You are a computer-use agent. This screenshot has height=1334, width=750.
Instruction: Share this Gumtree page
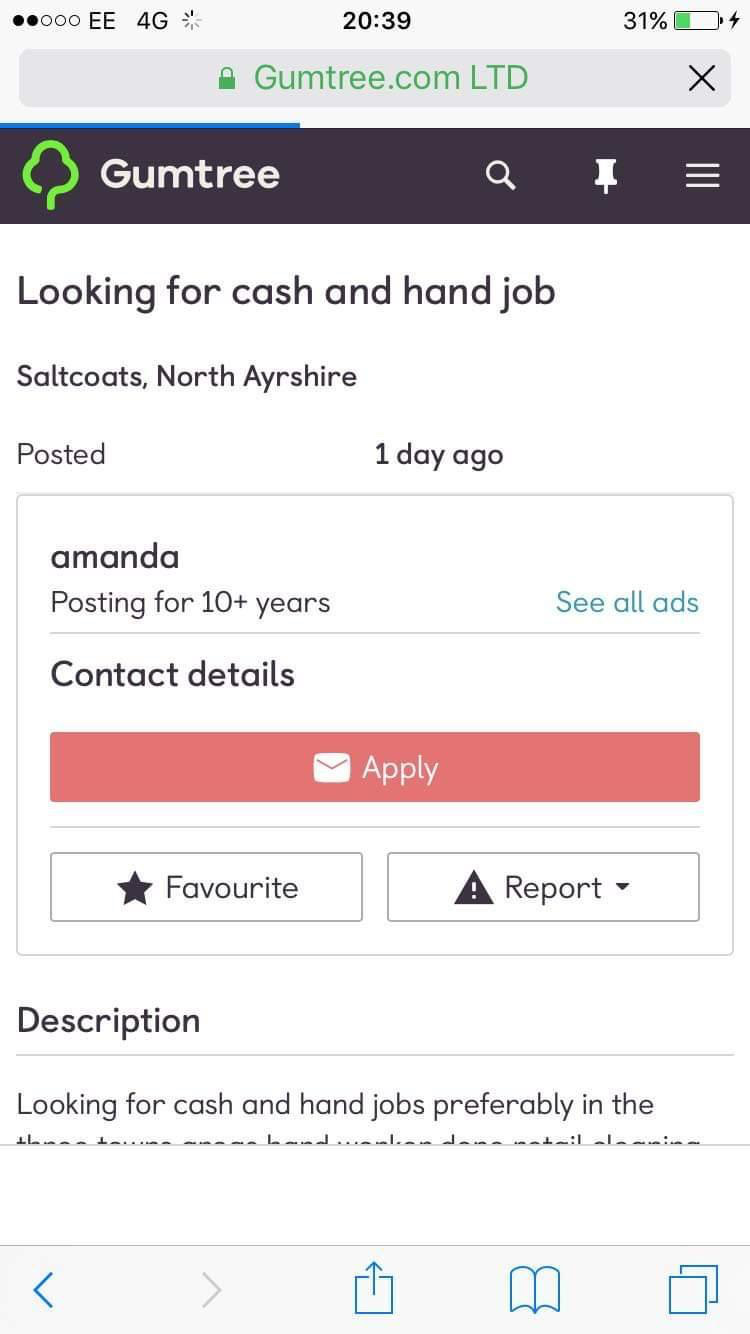[375, 1288]
